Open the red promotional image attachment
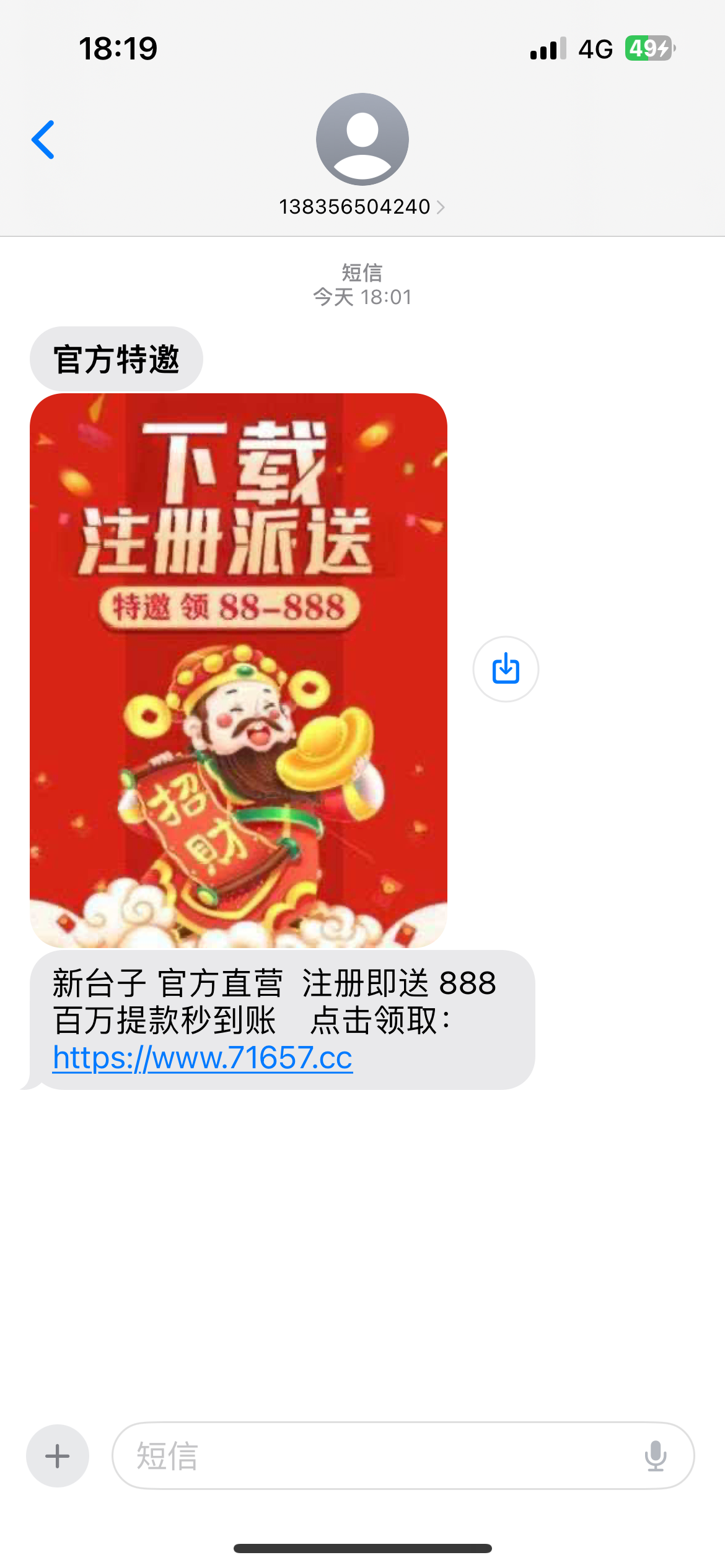This screenshot has height=1568, width=725. pos(239,670)
